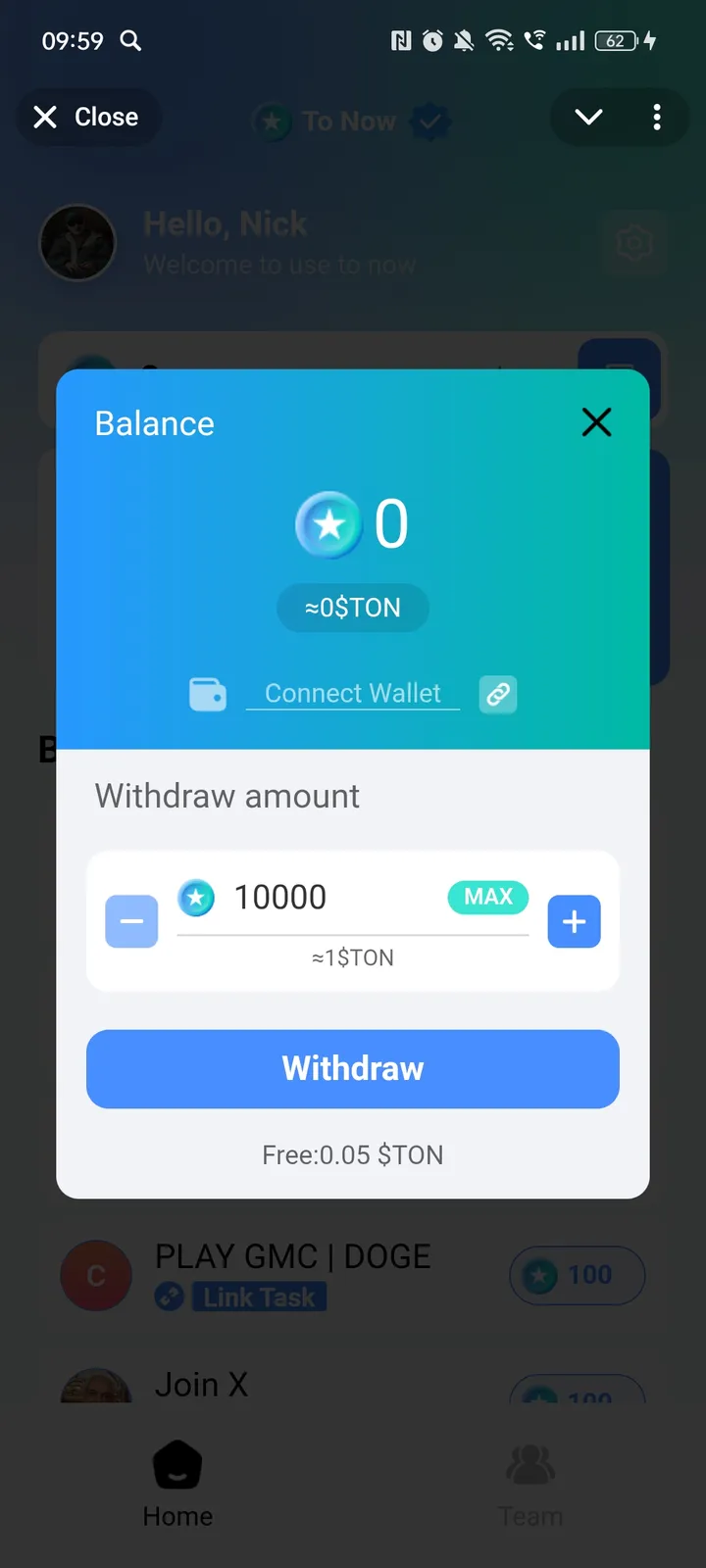Screen dimensions: 706x1568
Task: Switch to the Home tab
Action: [176, 1483]
